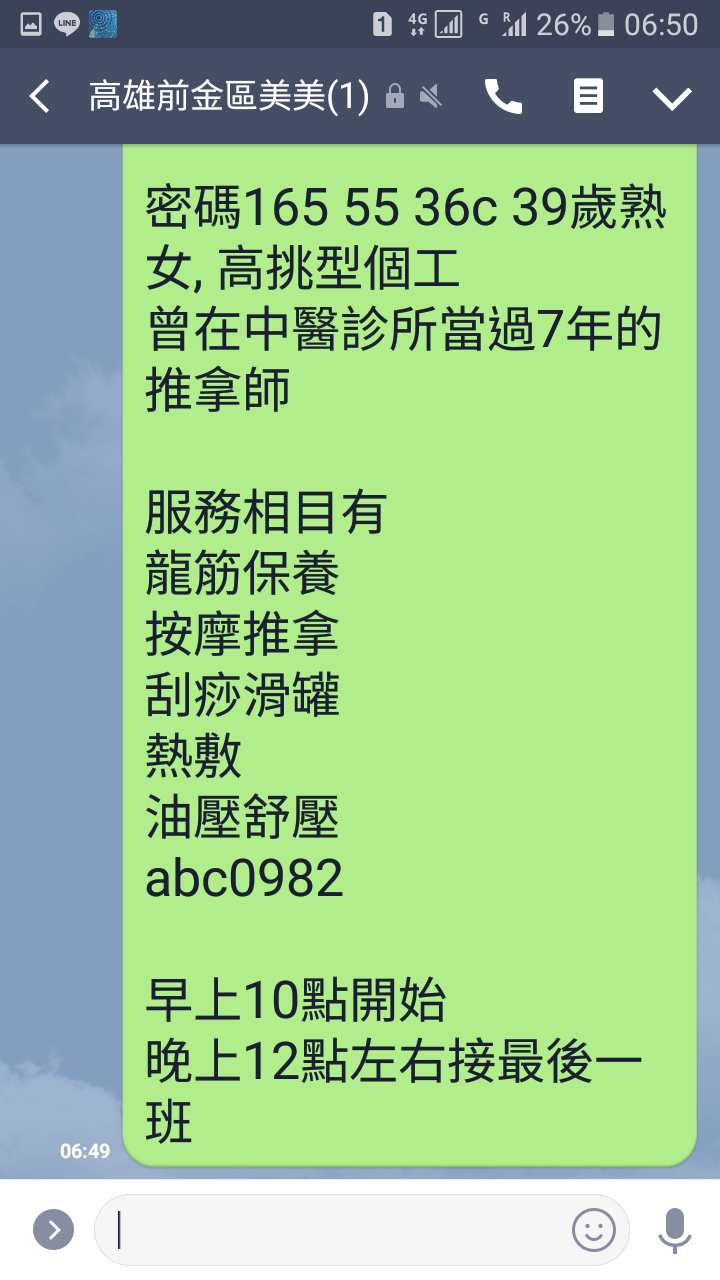The image size is (720, 1280).
Task: Open the chat notes memo icon
Action: click(588, 96)
